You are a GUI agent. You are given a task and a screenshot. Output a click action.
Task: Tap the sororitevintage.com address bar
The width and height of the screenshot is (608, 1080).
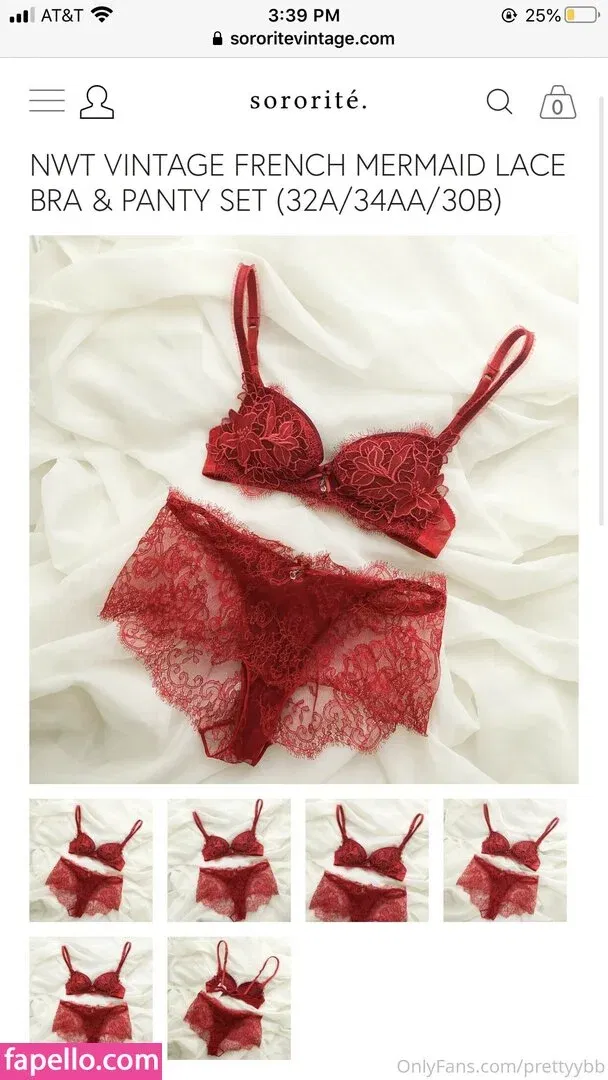304,39
